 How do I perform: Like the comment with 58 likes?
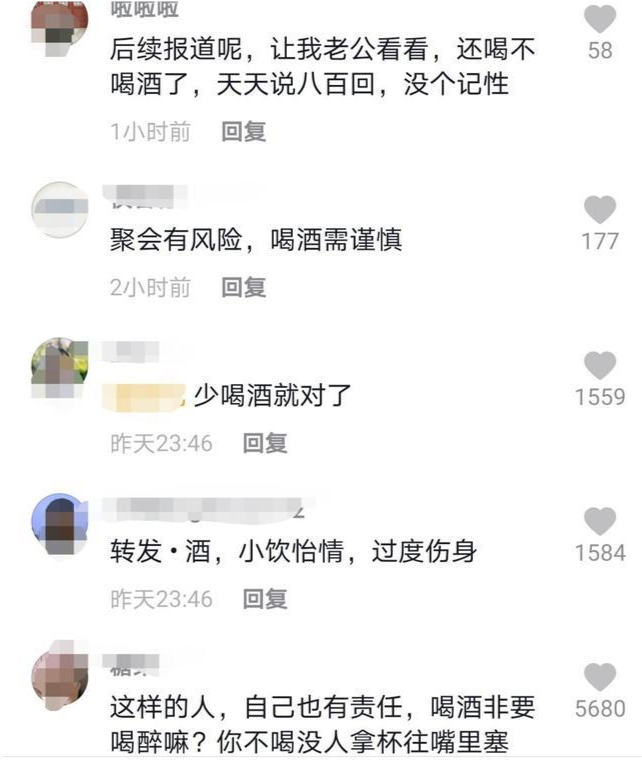tap(600, 19)
